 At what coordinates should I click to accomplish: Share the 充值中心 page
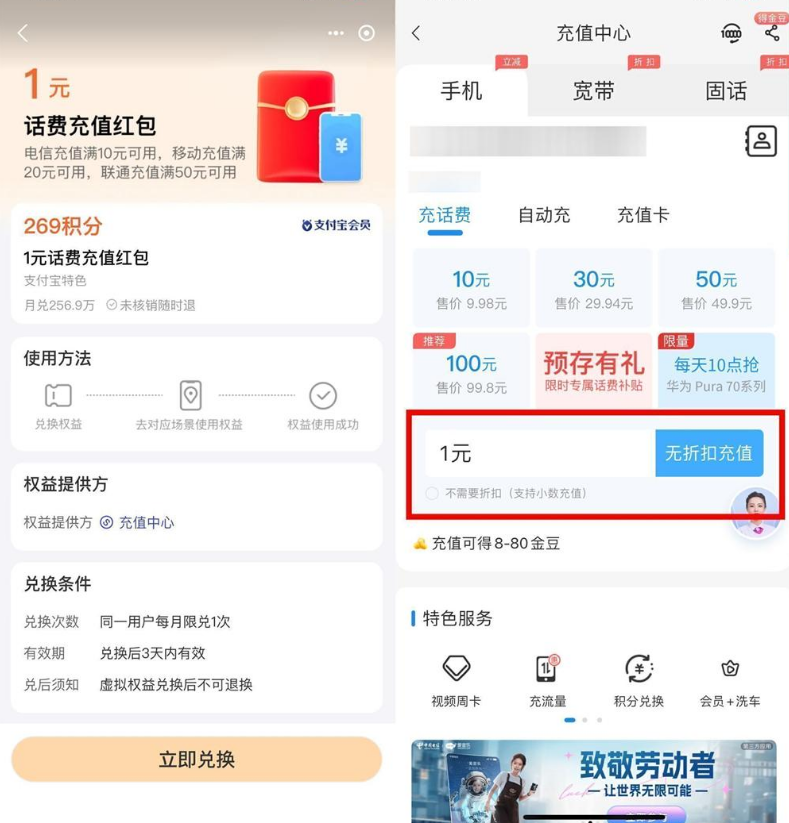[771, 34]
